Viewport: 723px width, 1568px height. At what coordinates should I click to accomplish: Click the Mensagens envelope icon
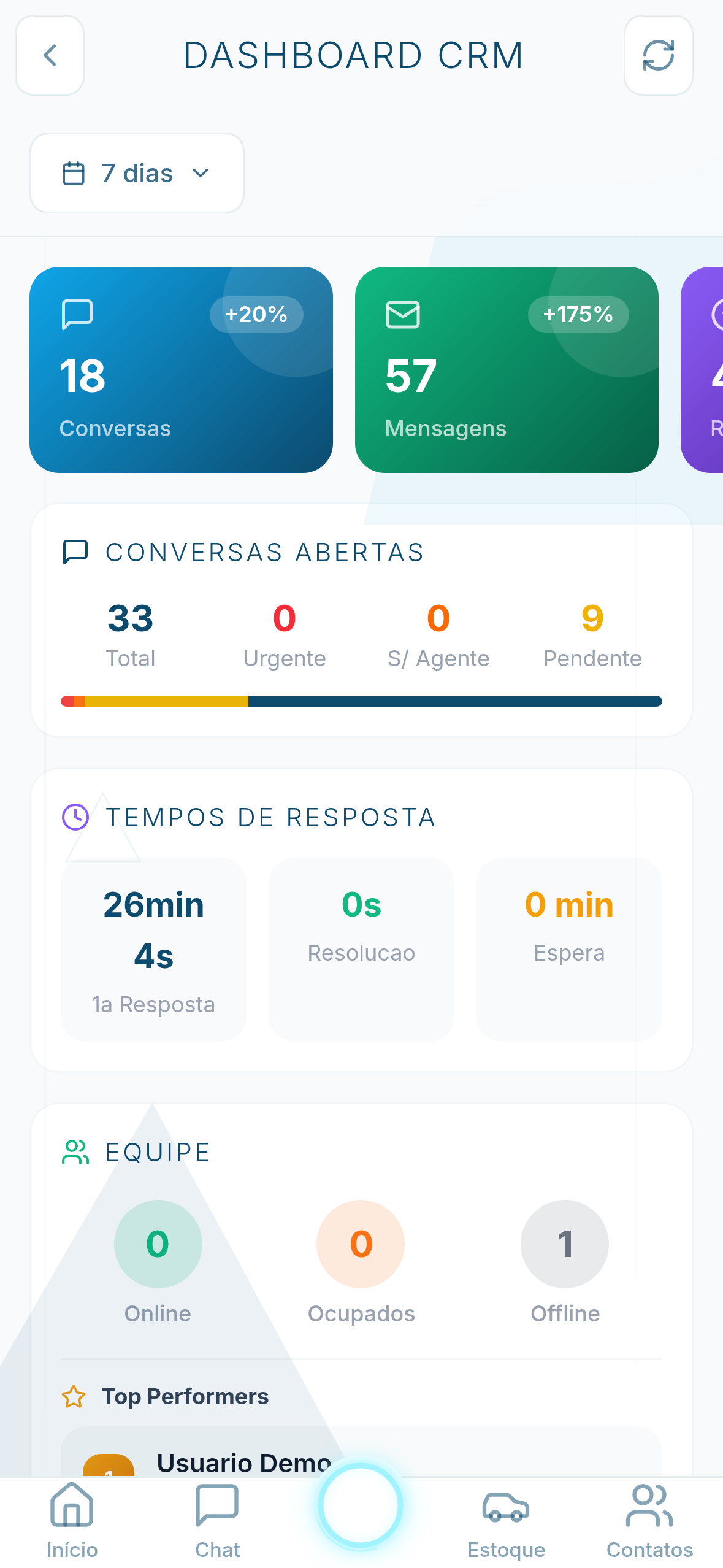click(x=403, y=315)
